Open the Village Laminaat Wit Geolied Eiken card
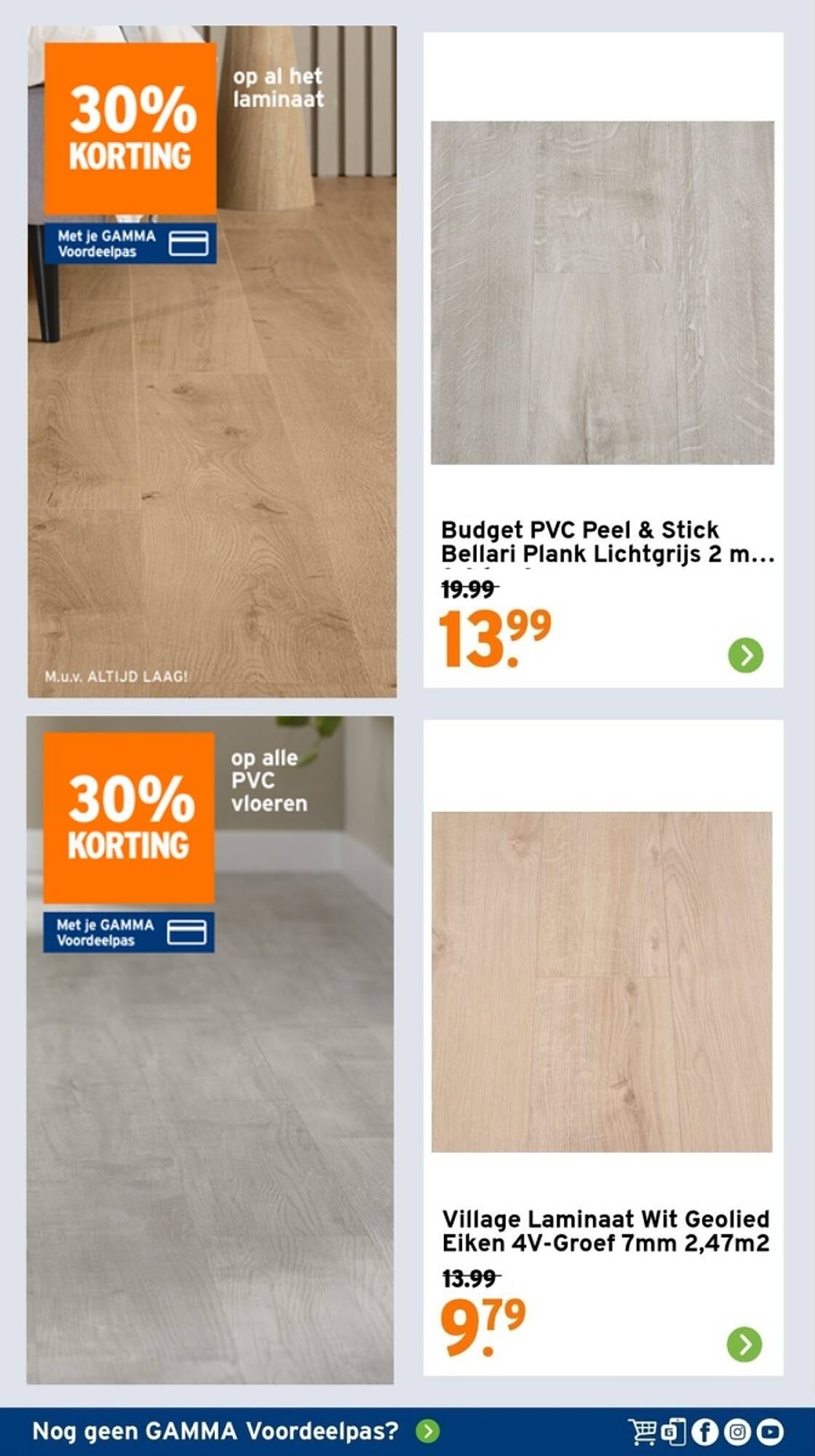 click(603, 1048)
